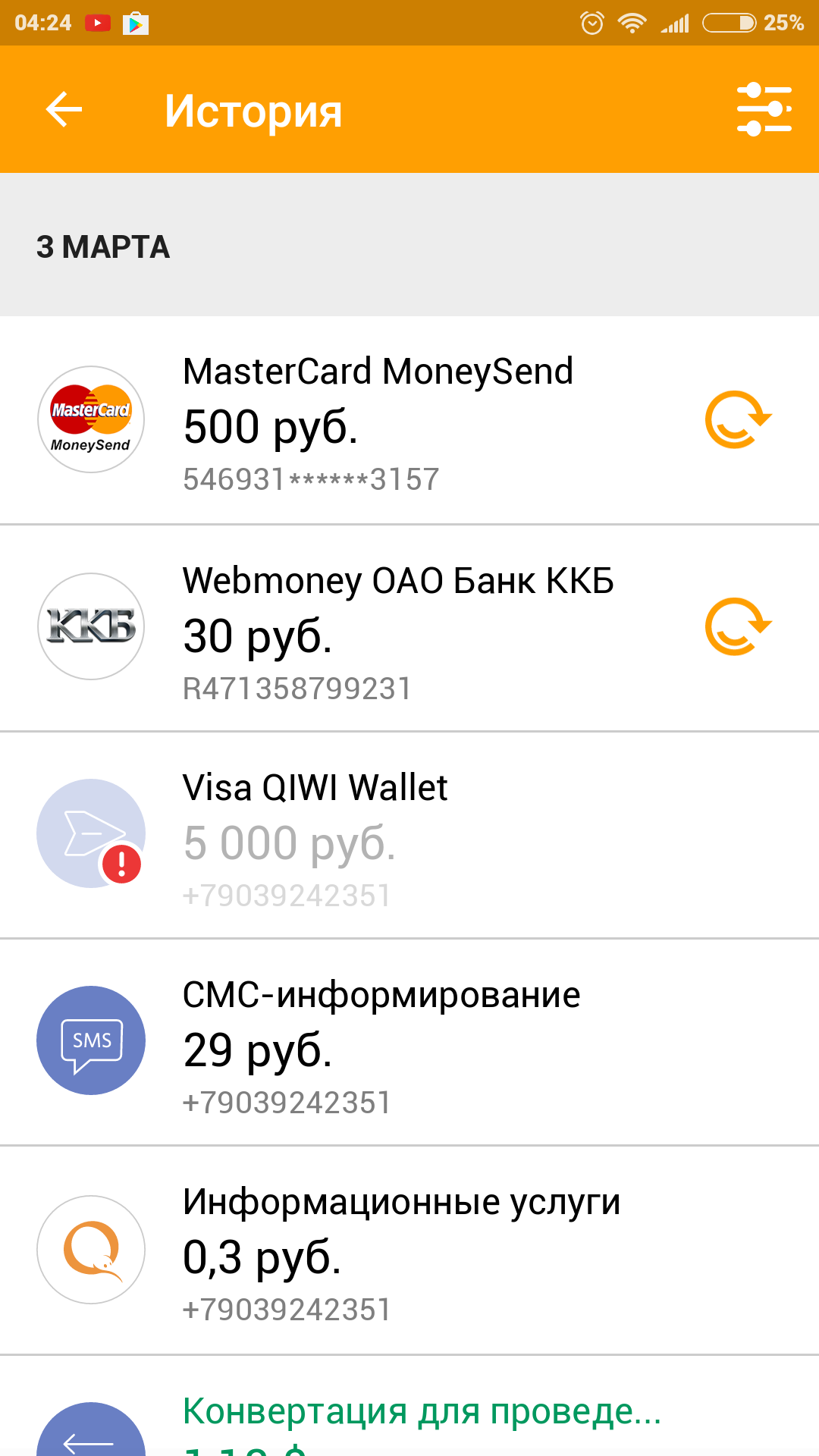Open the Конвертация для проведе... entry
The width and height of the screenshot is (819, 1456).
pyautogui.click(x=421, y=1417)
